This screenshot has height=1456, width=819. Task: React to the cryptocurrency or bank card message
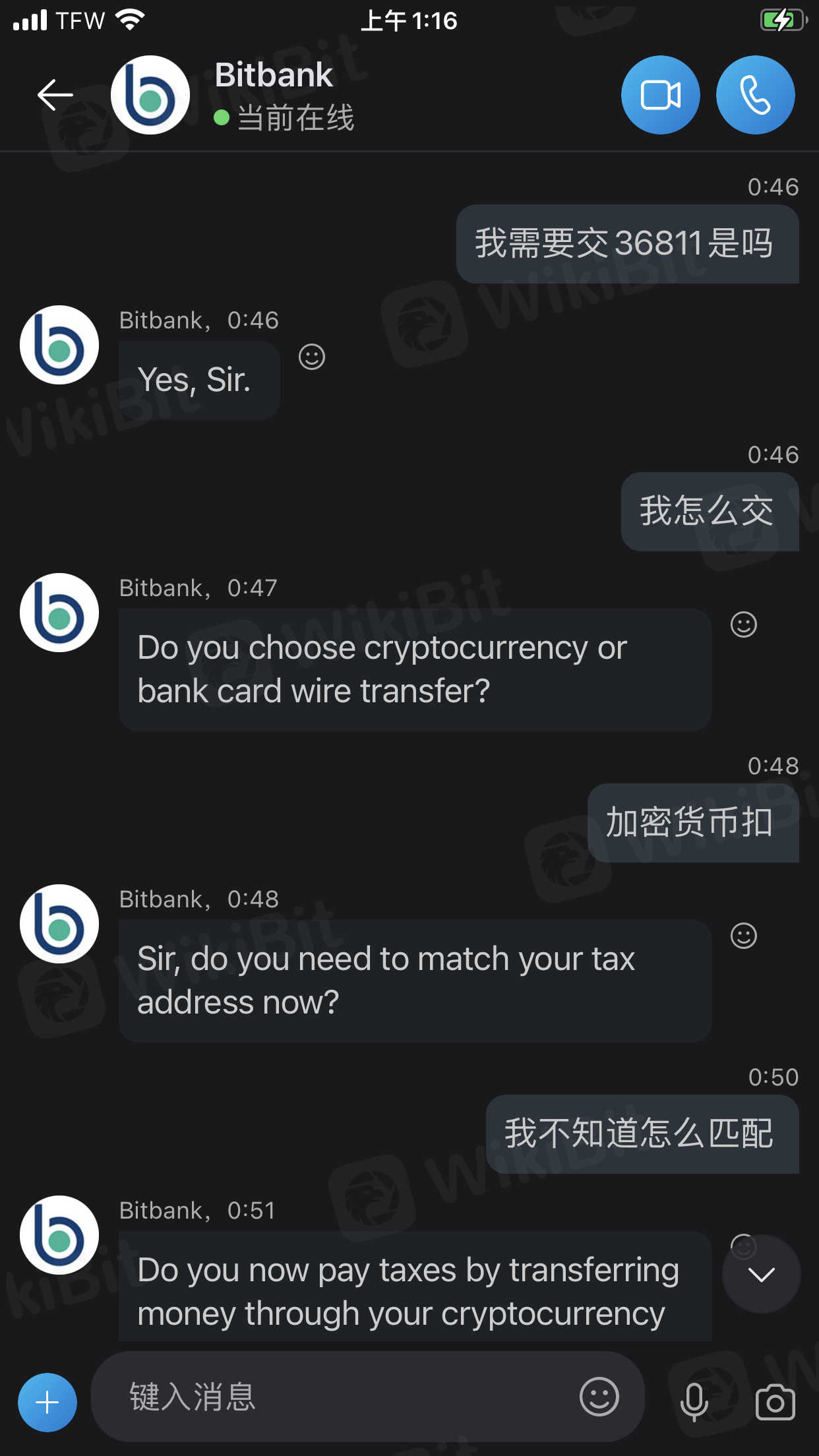pyautogui.click(x=743, y=624)
